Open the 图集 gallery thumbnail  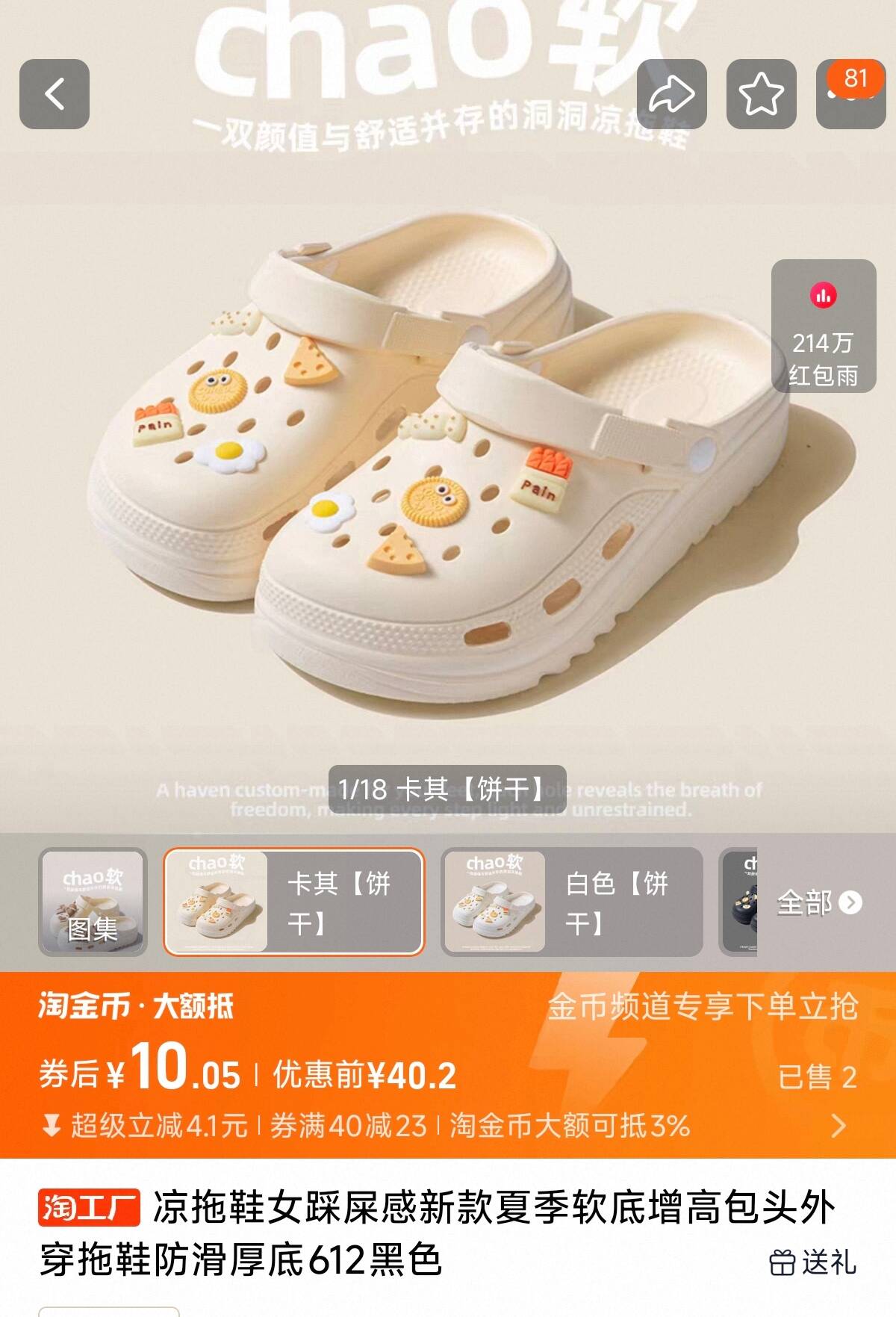(93, 902)
